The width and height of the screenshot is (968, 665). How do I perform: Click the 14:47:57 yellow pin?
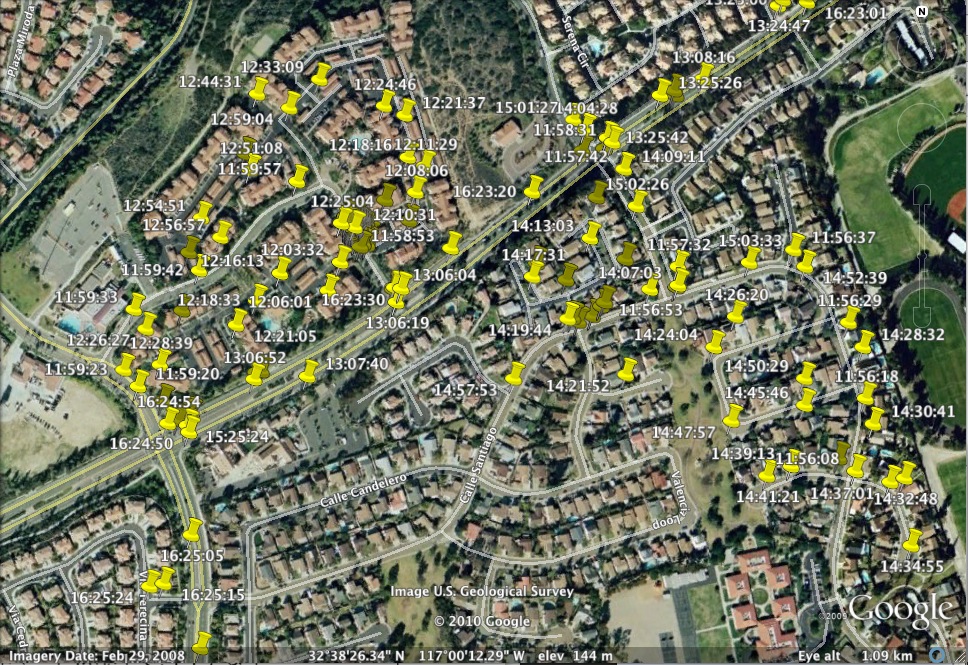[x=733, y=417]
